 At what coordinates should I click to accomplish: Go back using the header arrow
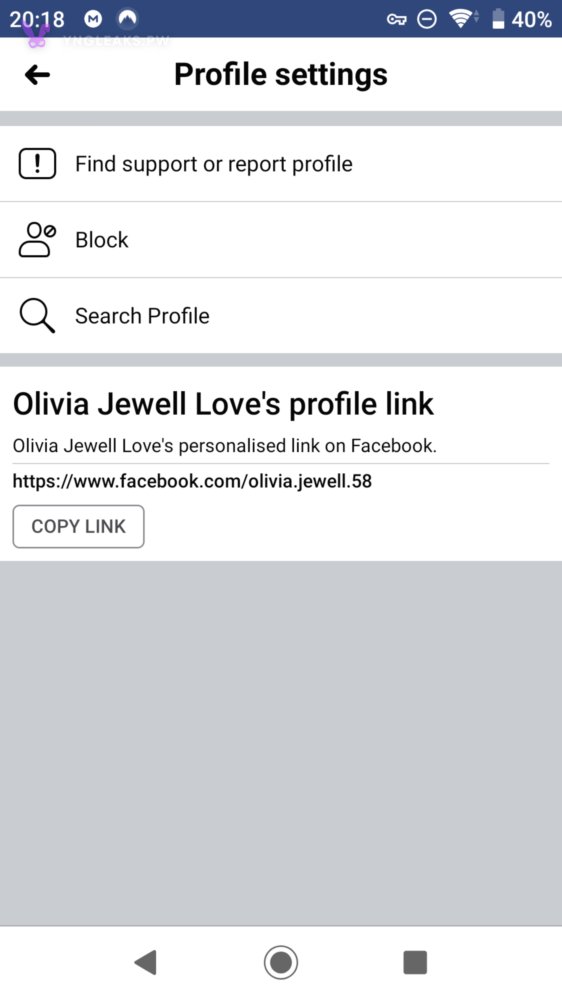(37, 75)
